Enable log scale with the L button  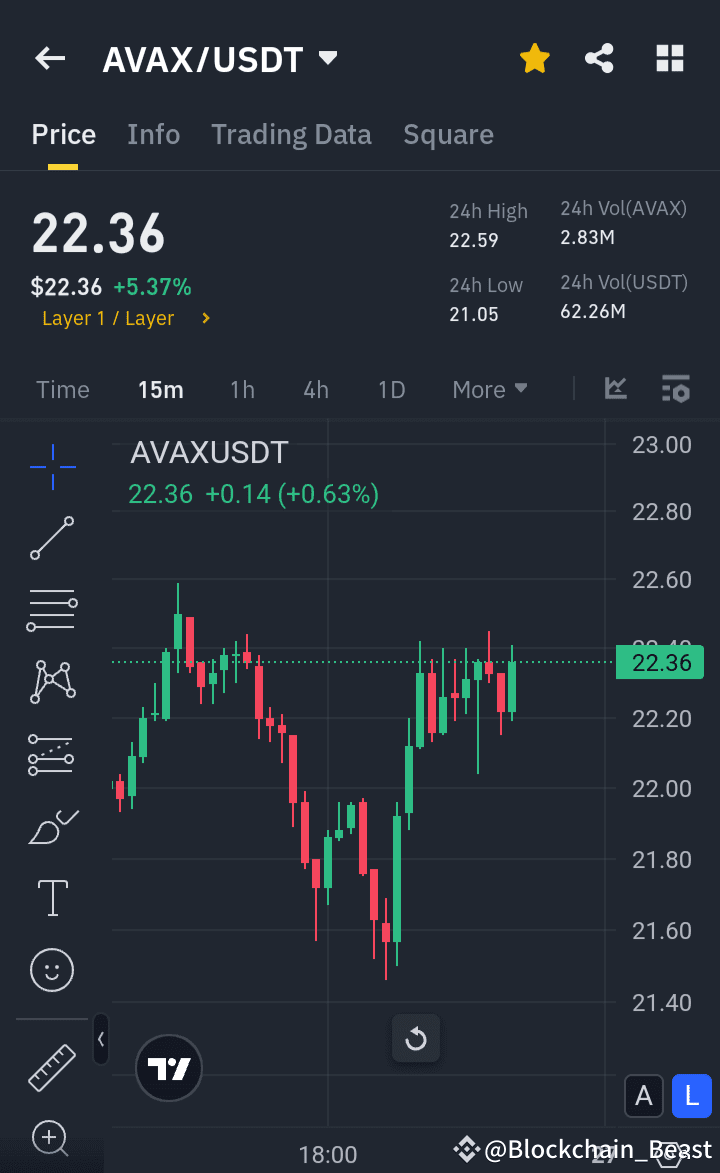click(x=692, y=1096)
